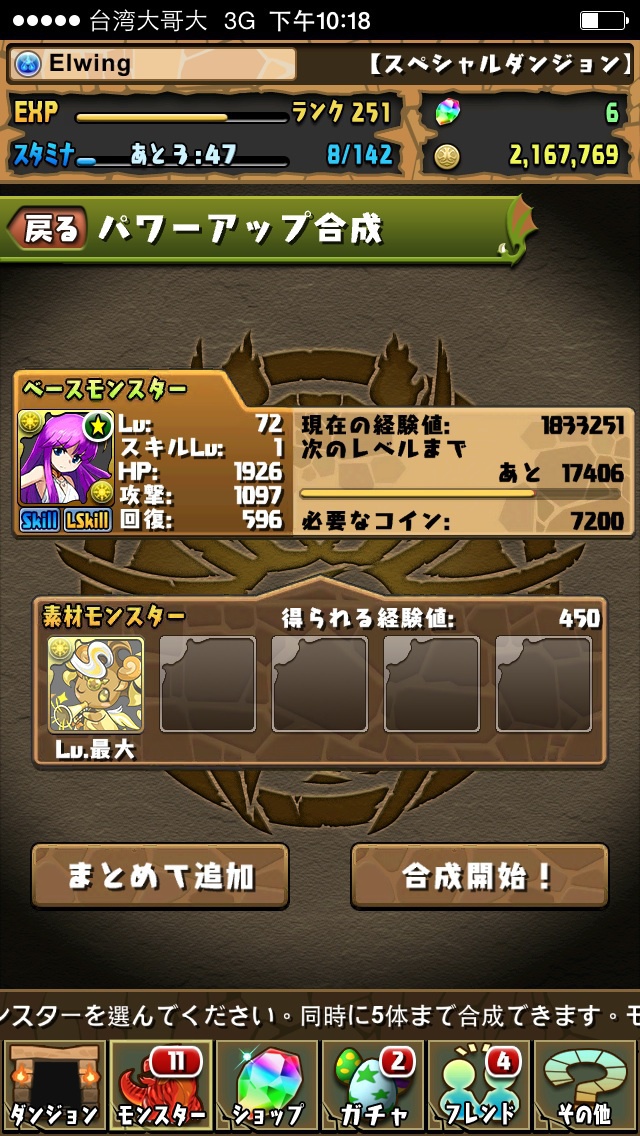This screenshot has width=640, height=1136.
Task: Open the その他 tab
Action: click(586, 1085)
